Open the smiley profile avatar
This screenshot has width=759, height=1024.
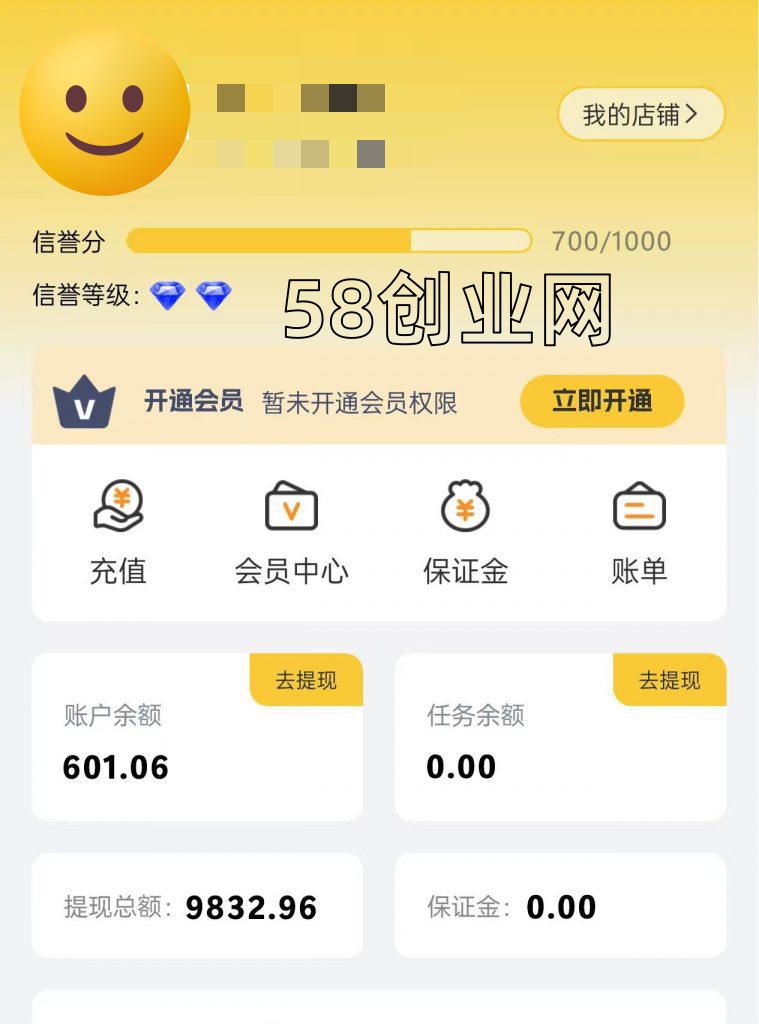(x=105, y=110)
